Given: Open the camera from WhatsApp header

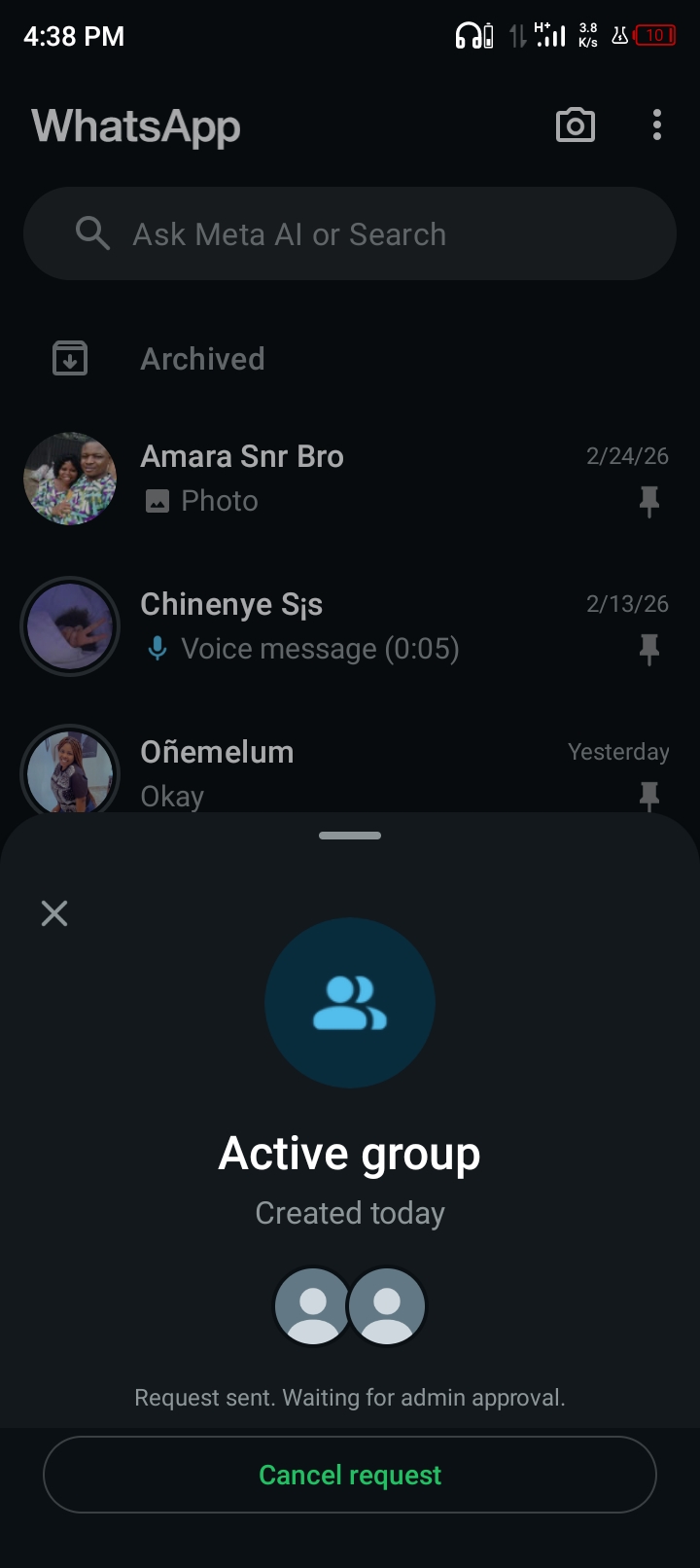Looking at the screenshot, I should coord(575,125).
